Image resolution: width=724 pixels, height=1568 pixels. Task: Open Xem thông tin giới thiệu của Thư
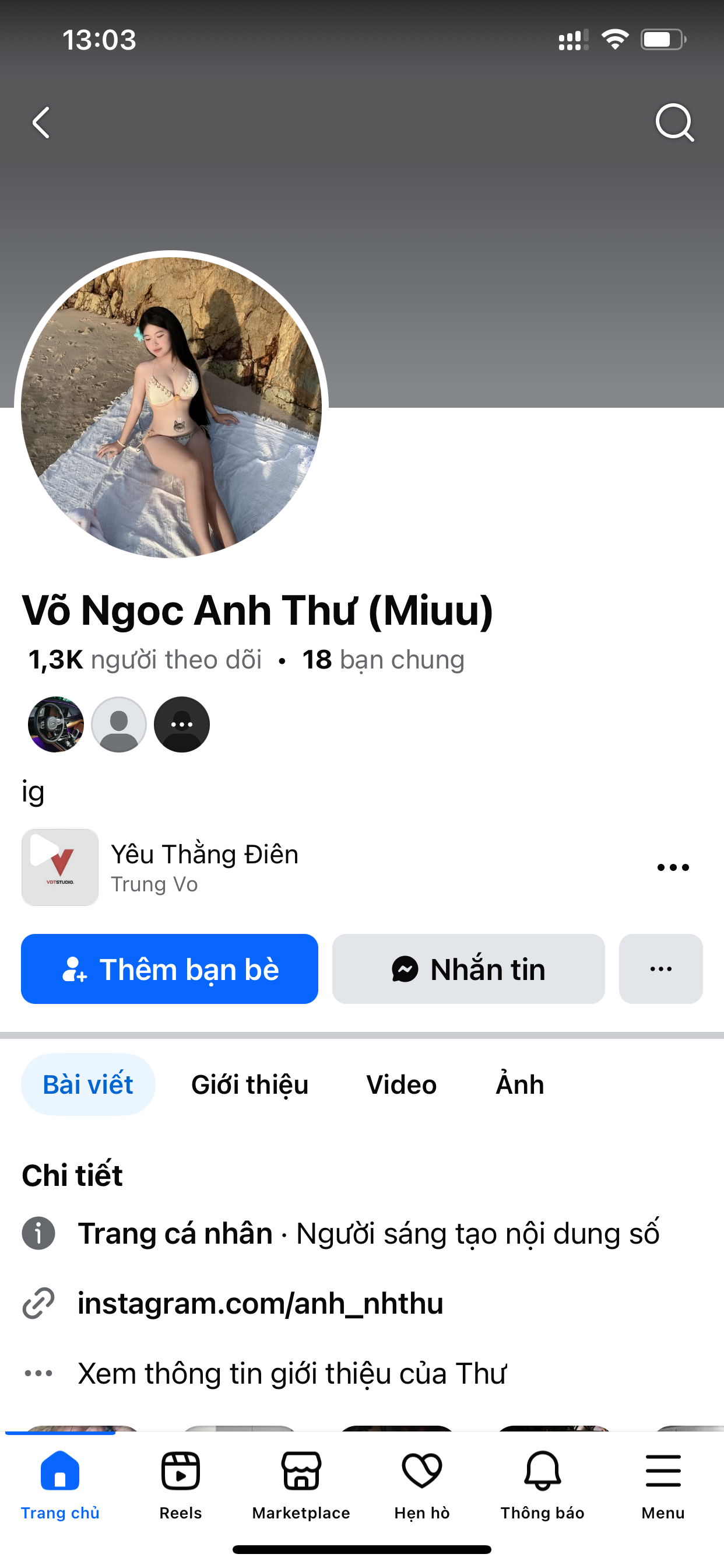coord(291,1374)
